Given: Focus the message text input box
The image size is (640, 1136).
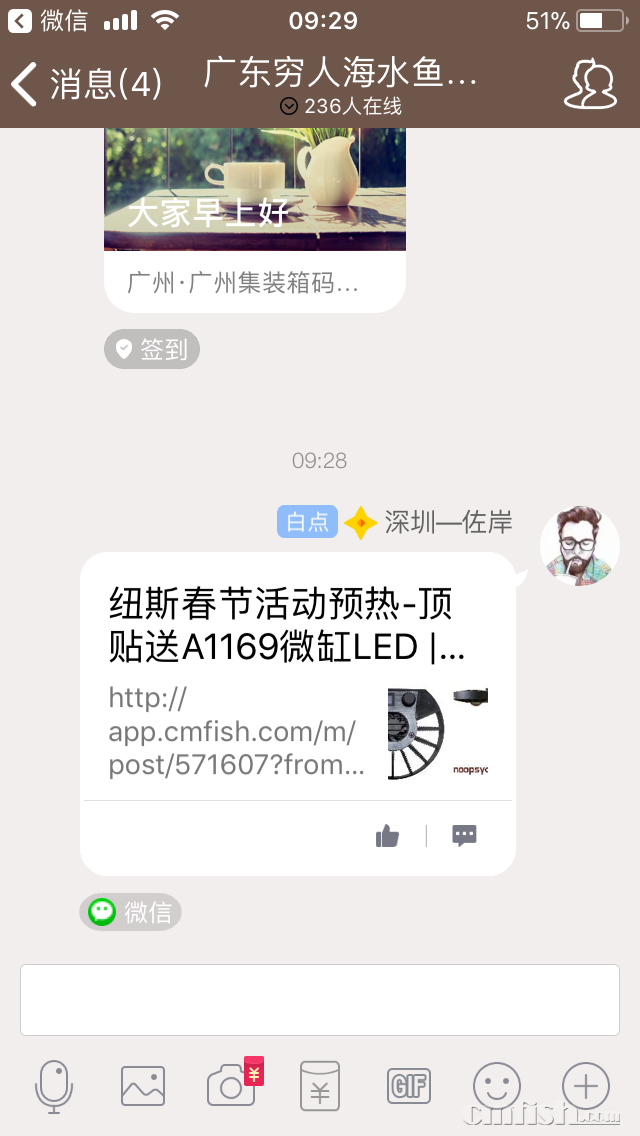Looking at the screenshot, I should tap(320, 999).
